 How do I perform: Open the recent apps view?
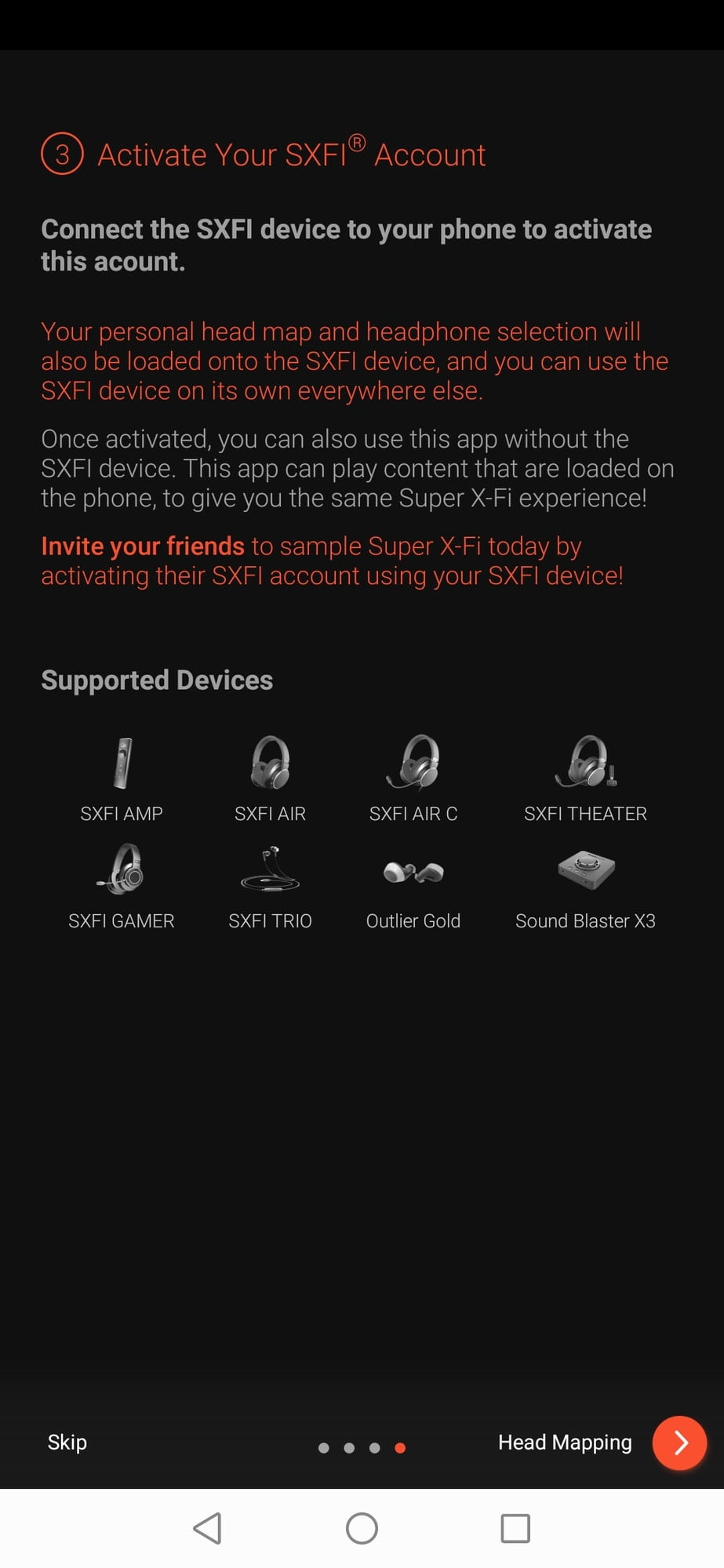(515, 1528)
